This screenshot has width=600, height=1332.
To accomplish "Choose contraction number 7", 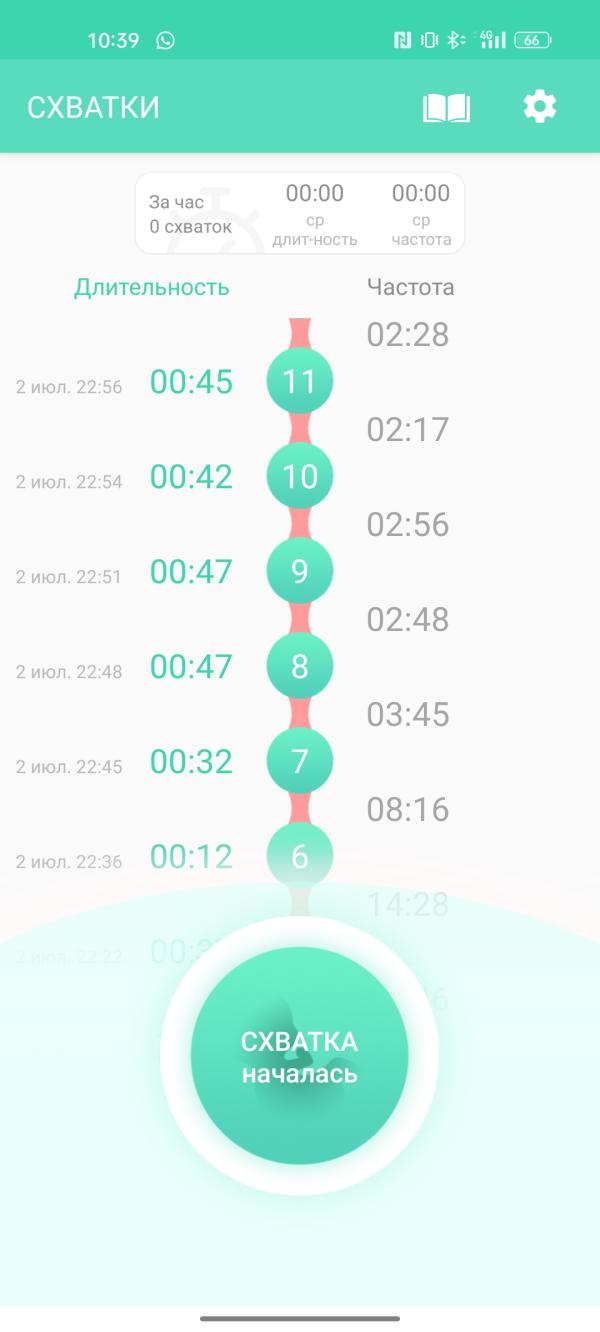I will pyautogui.click(x=300, y=761).
